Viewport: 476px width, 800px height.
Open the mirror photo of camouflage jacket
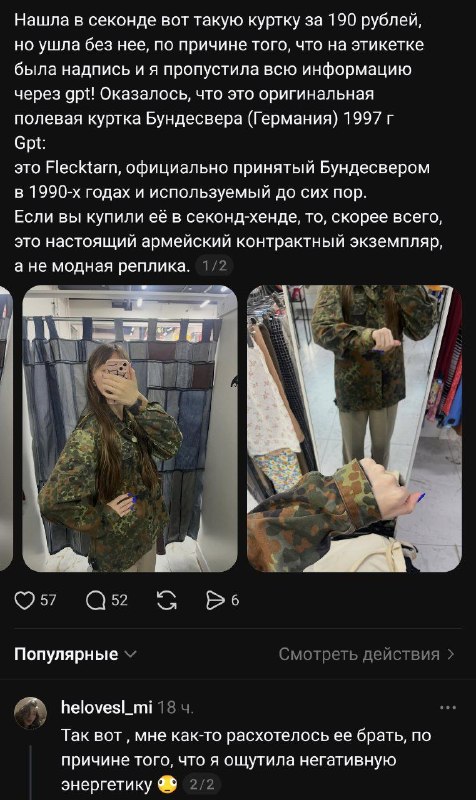coord(355,429)
